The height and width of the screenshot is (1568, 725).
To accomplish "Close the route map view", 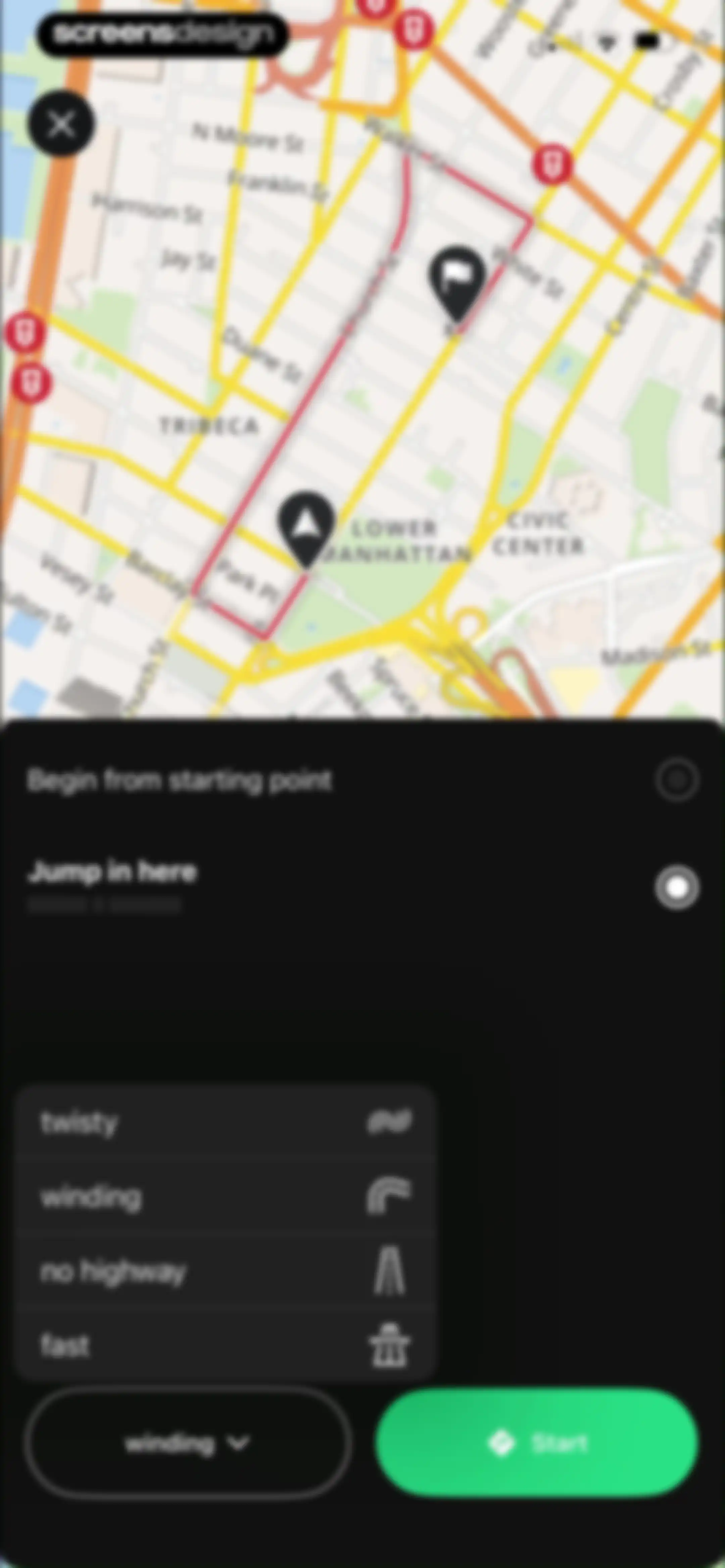I will click(61, 124).
